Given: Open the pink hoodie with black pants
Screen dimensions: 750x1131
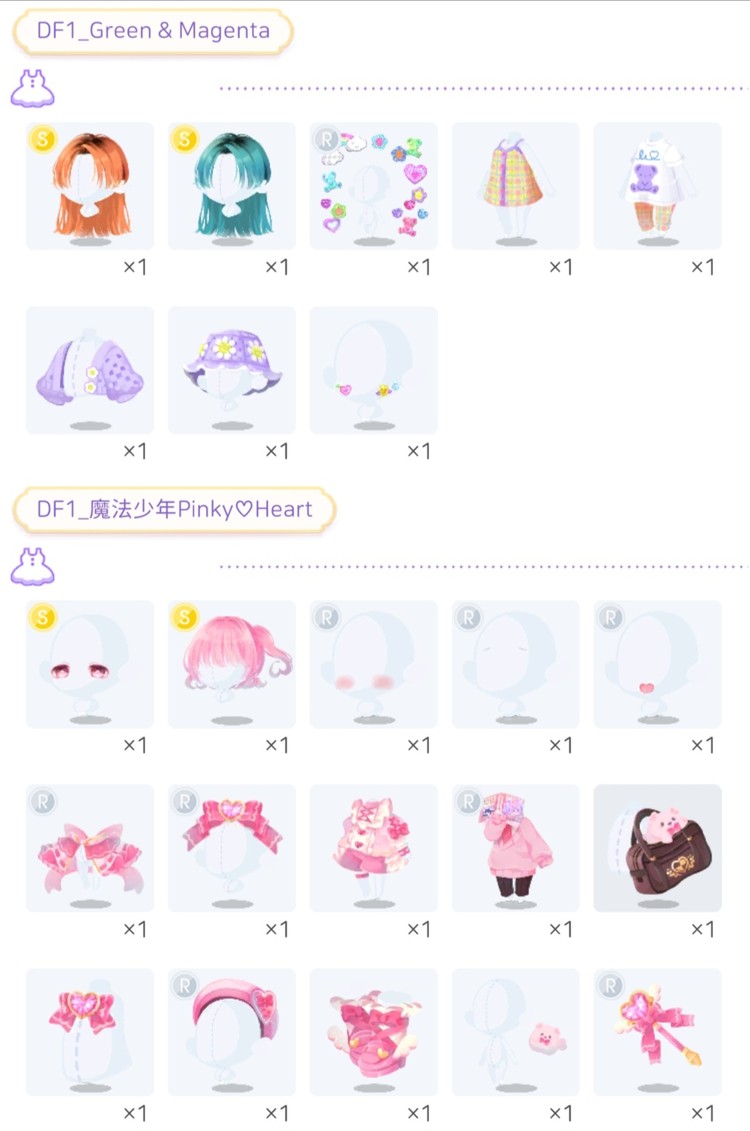Looking at the screenshot, I should (516, 848).
